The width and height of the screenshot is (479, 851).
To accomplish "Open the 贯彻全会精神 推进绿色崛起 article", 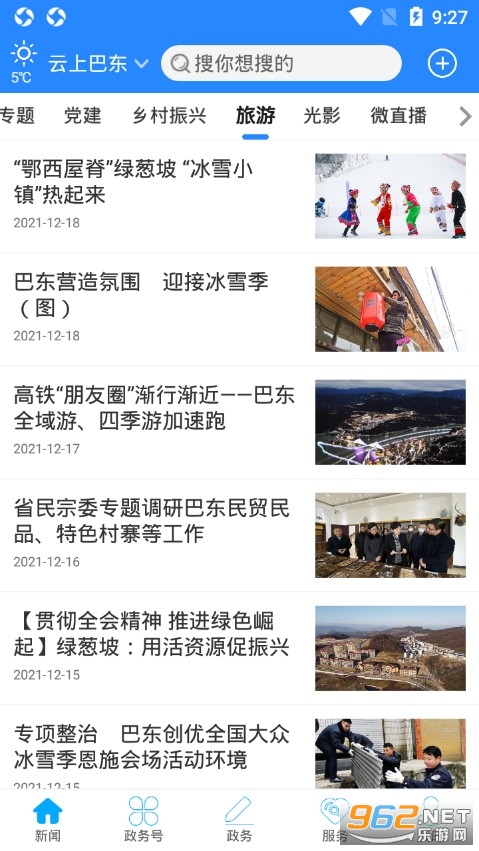I will pyautogui.click(x=239, y=648).
